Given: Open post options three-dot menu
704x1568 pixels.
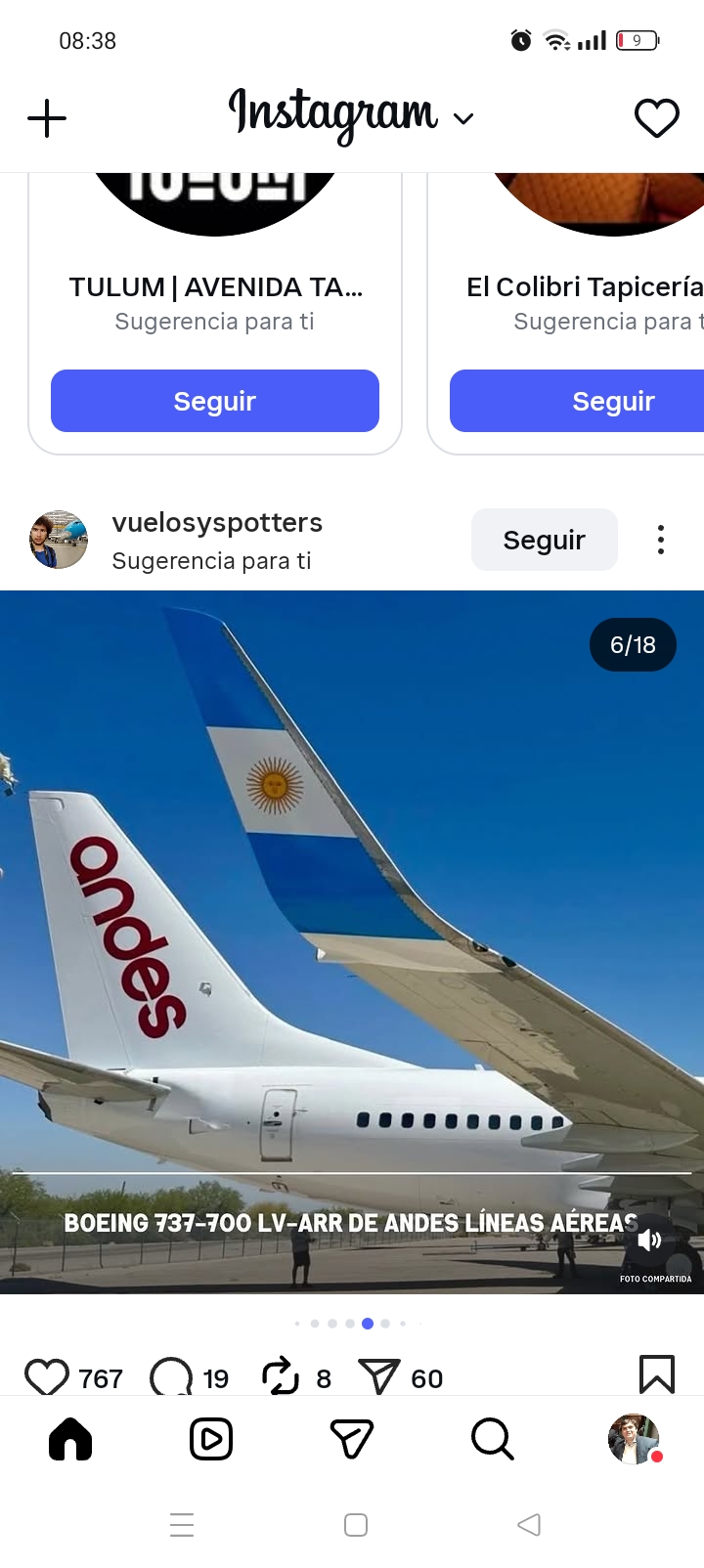Looking at the screenshot, I should pyautogui.click(x=661, y=540).
